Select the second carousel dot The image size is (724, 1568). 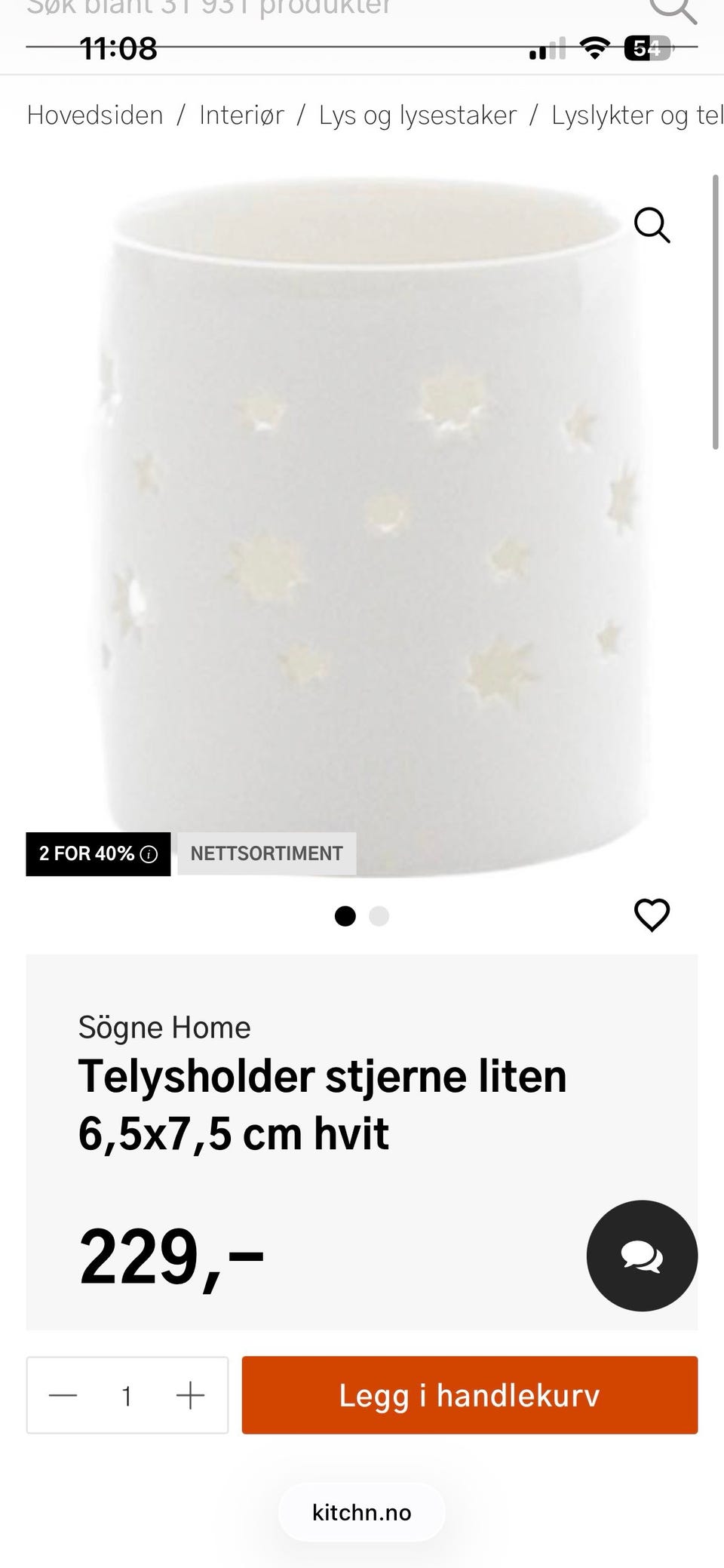(380, 916)
